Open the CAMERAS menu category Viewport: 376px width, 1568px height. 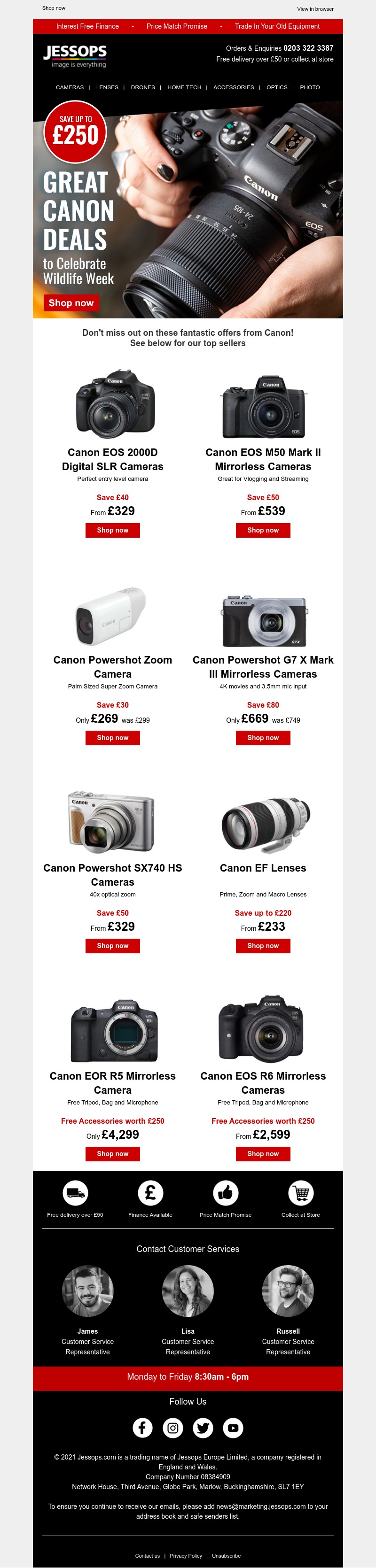tap(70, 88)
